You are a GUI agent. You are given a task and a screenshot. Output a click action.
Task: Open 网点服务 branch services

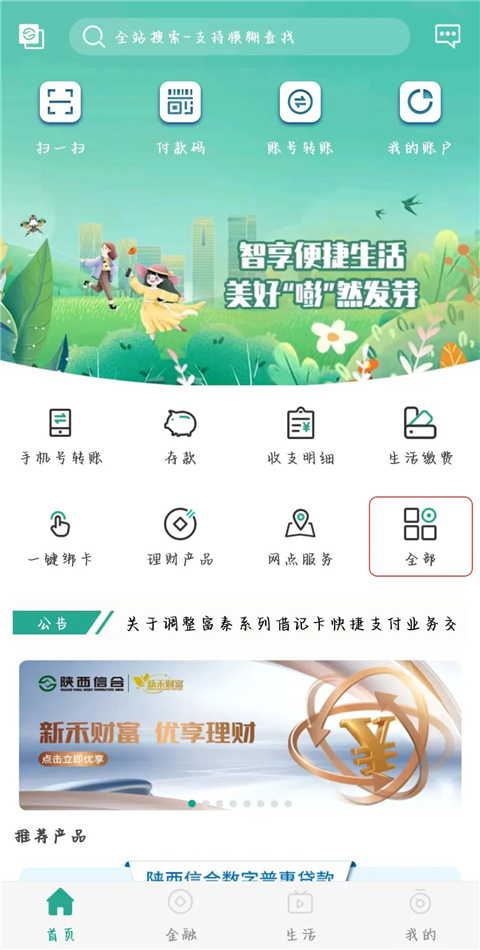coord(301,537)
